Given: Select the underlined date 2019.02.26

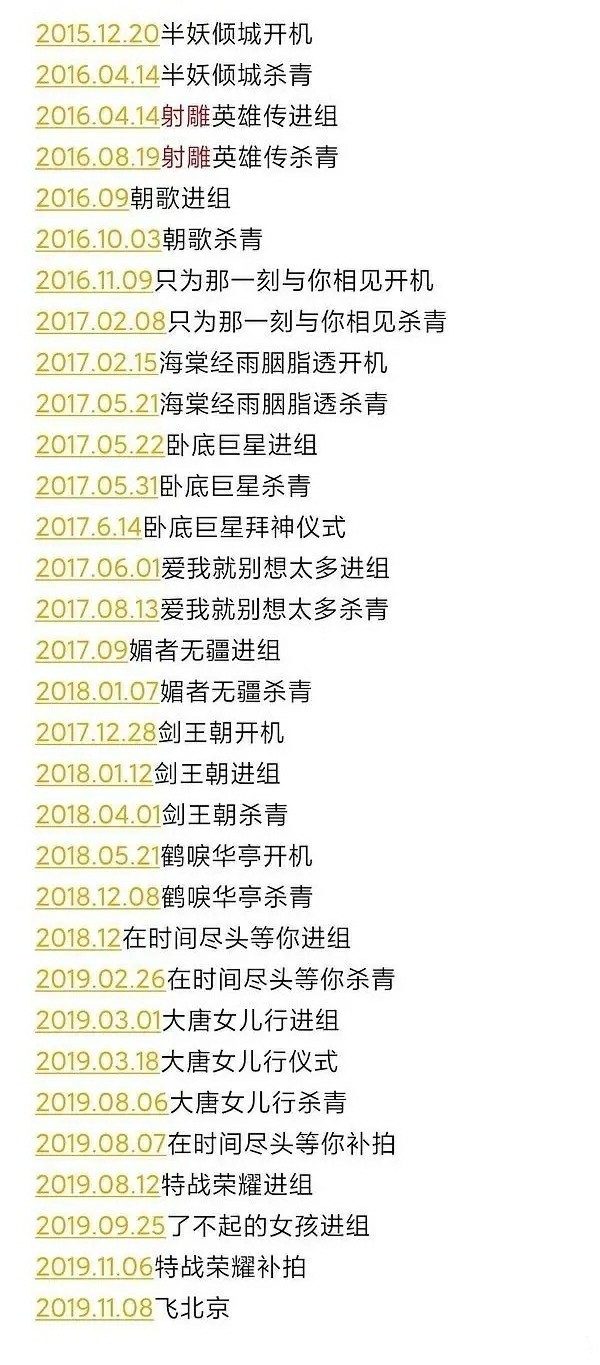Looking at the screenshot, I should pos(100,979).
